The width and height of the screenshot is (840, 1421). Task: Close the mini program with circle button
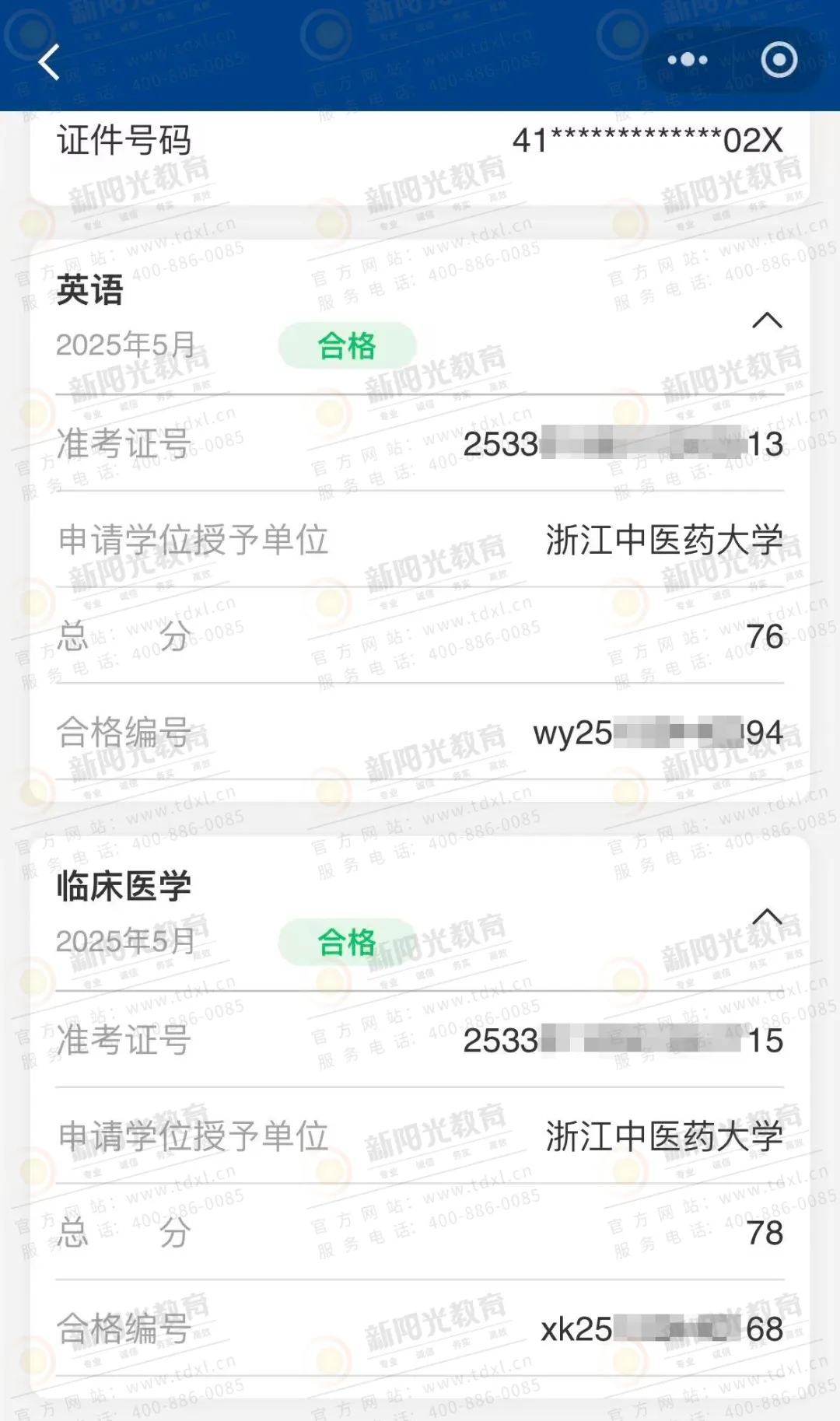tap(779, 60)
